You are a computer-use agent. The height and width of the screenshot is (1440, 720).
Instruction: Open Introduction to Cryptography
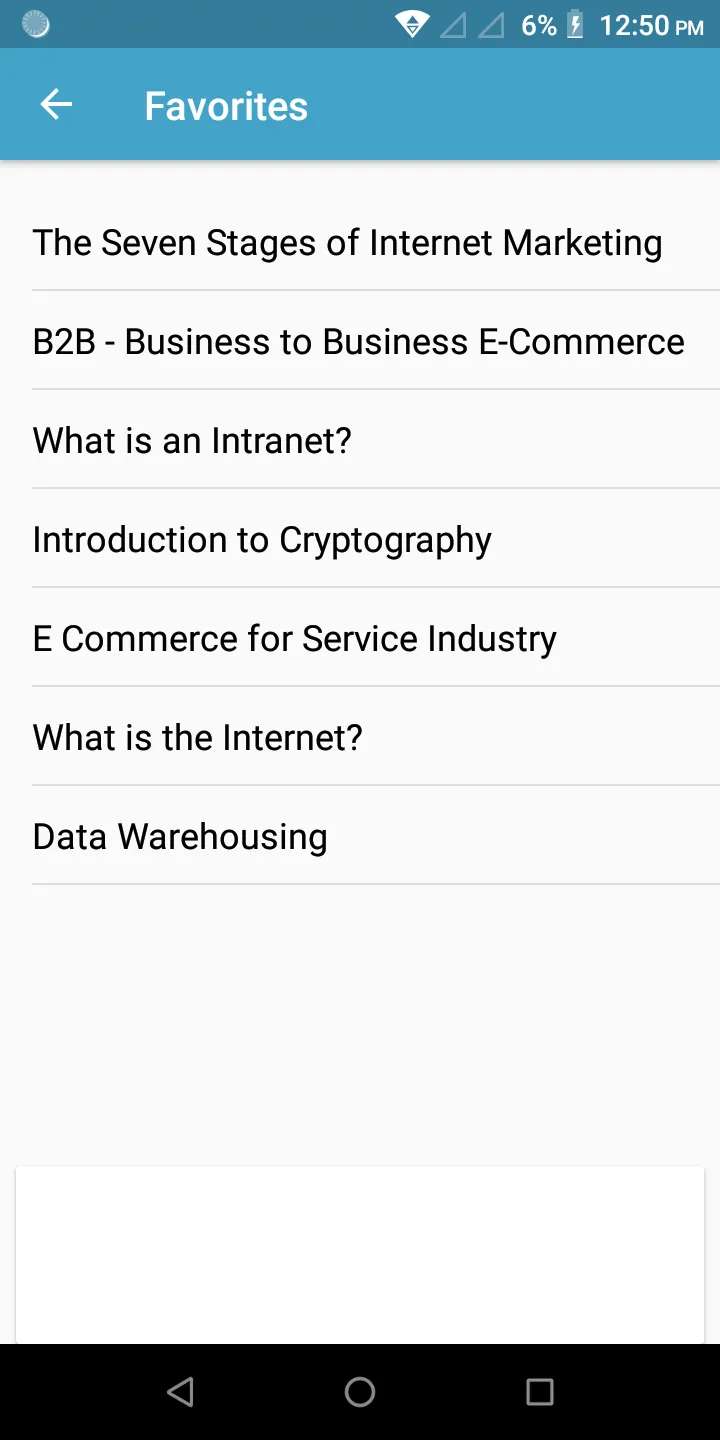click(360, 539)
